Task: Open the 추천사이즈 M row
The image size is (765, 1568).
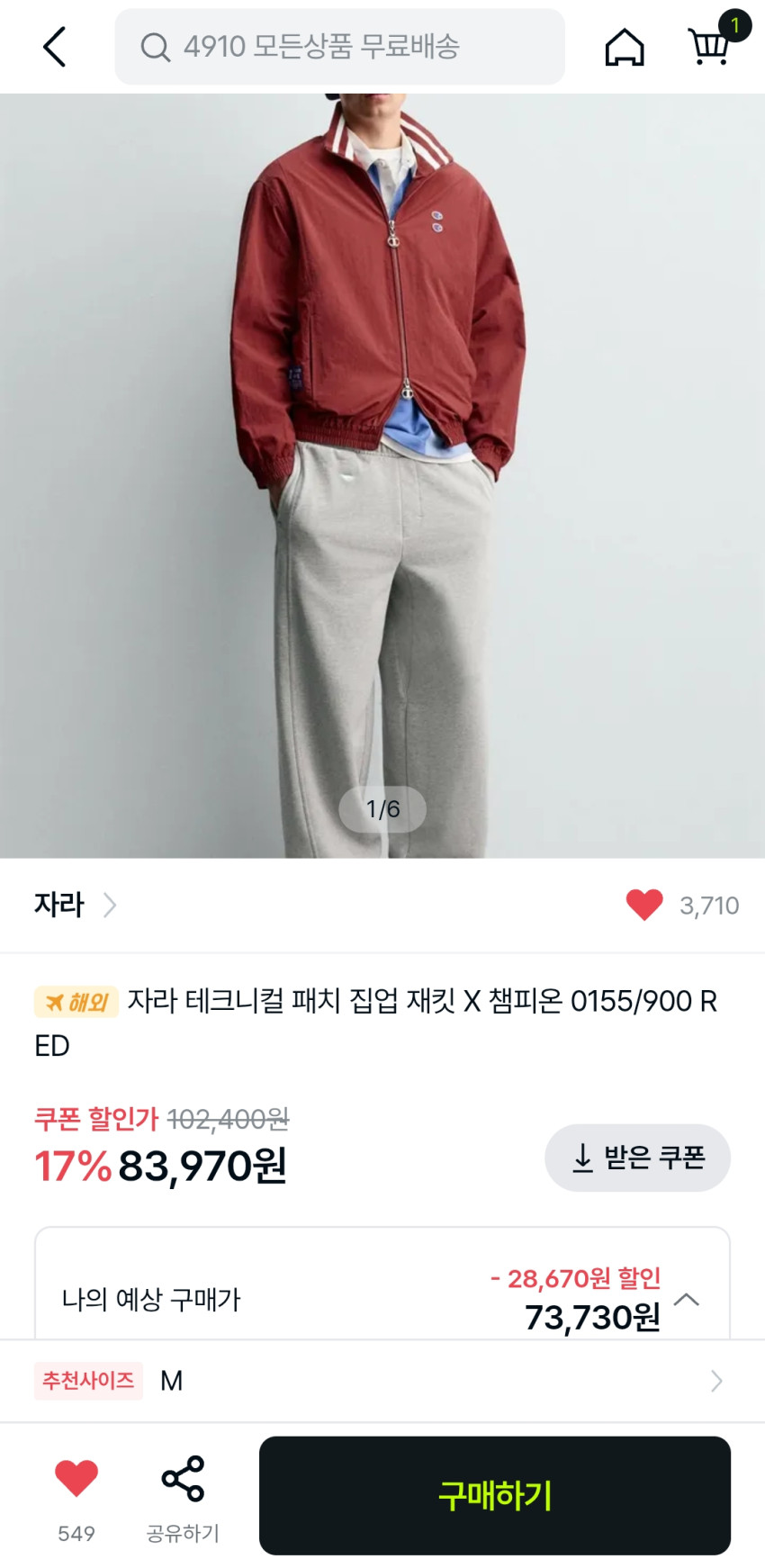Action: [382, 1381]
